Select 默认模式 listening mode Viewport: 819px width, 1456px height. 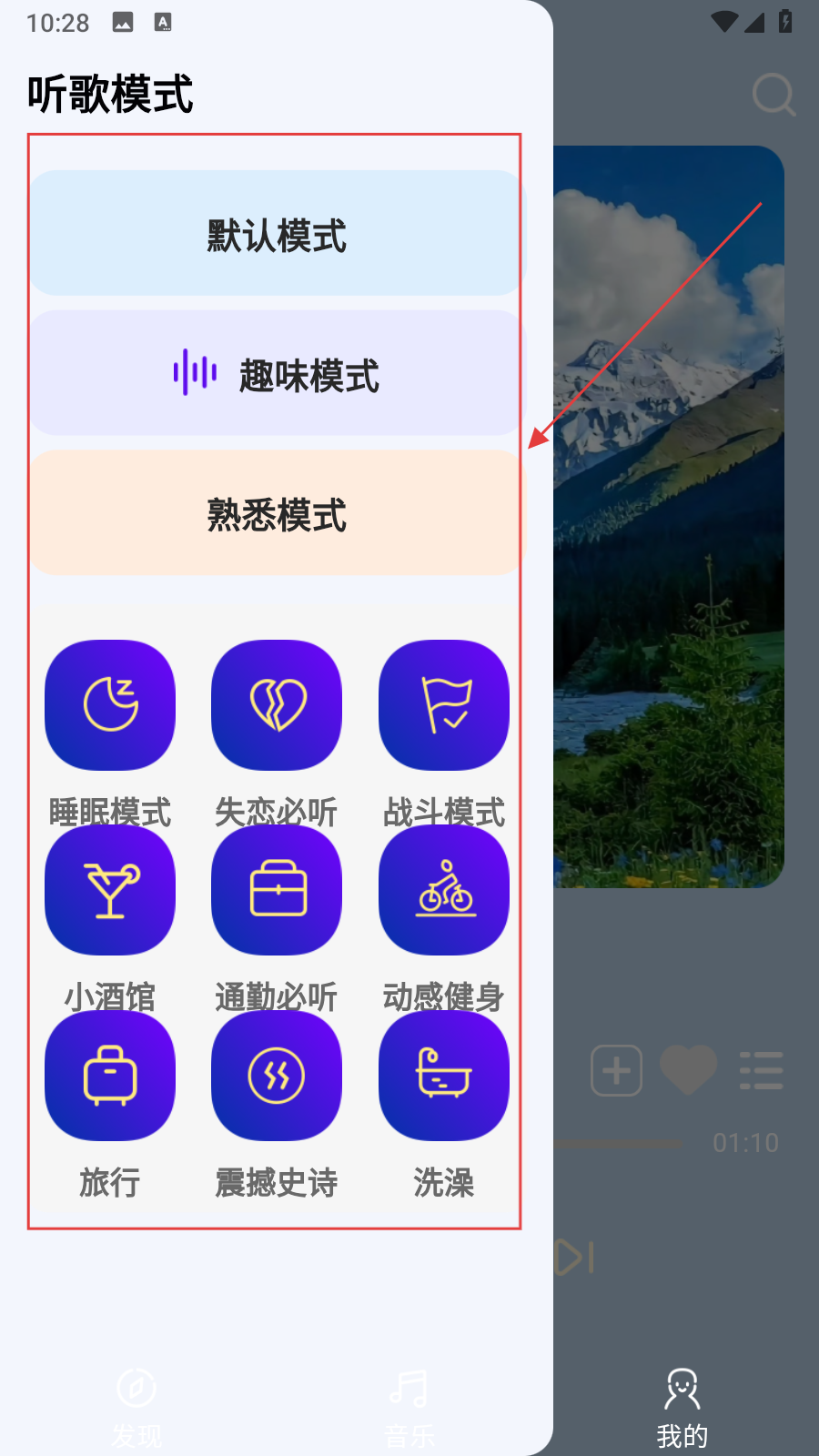click(278, 234)
